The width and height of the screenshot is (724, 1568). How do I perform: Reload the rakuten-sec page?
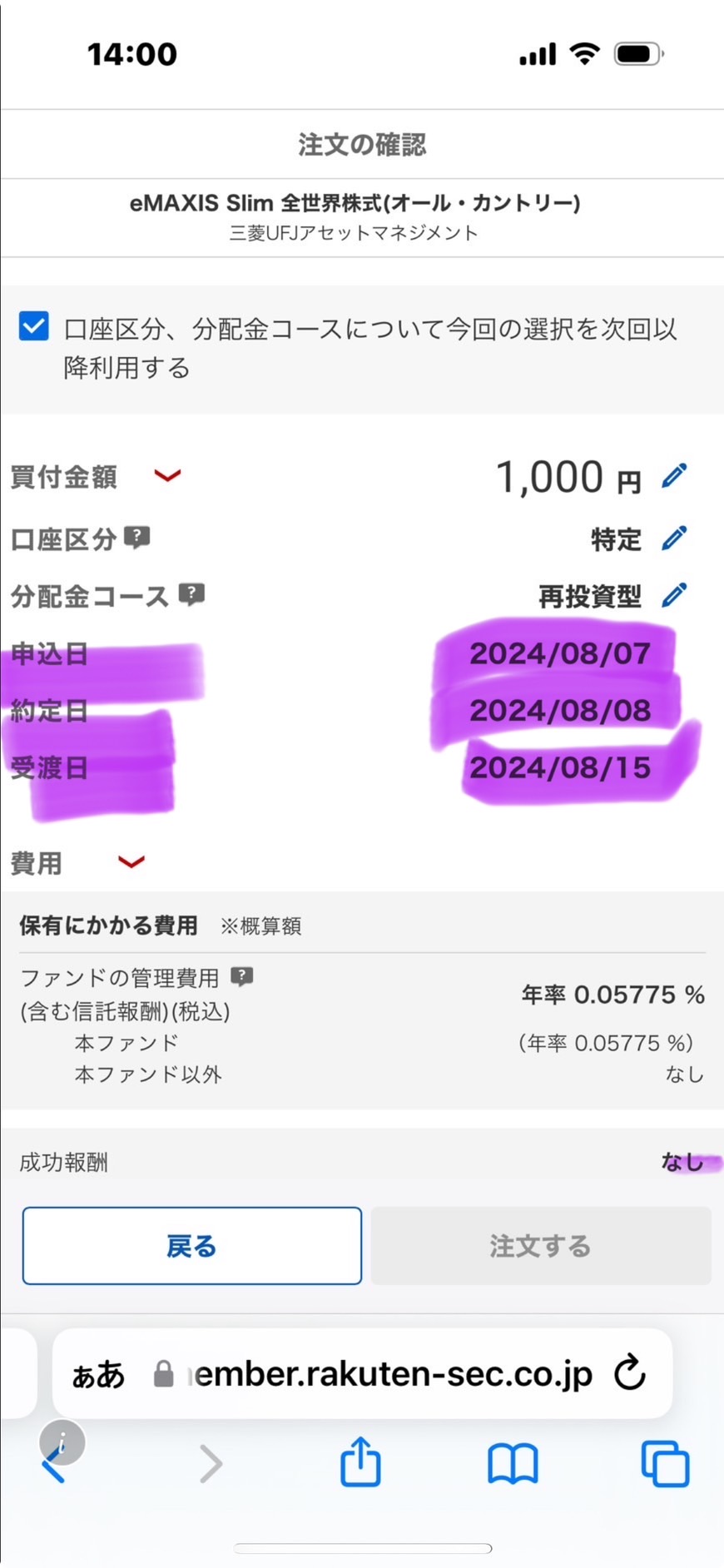coord(630,1373)
